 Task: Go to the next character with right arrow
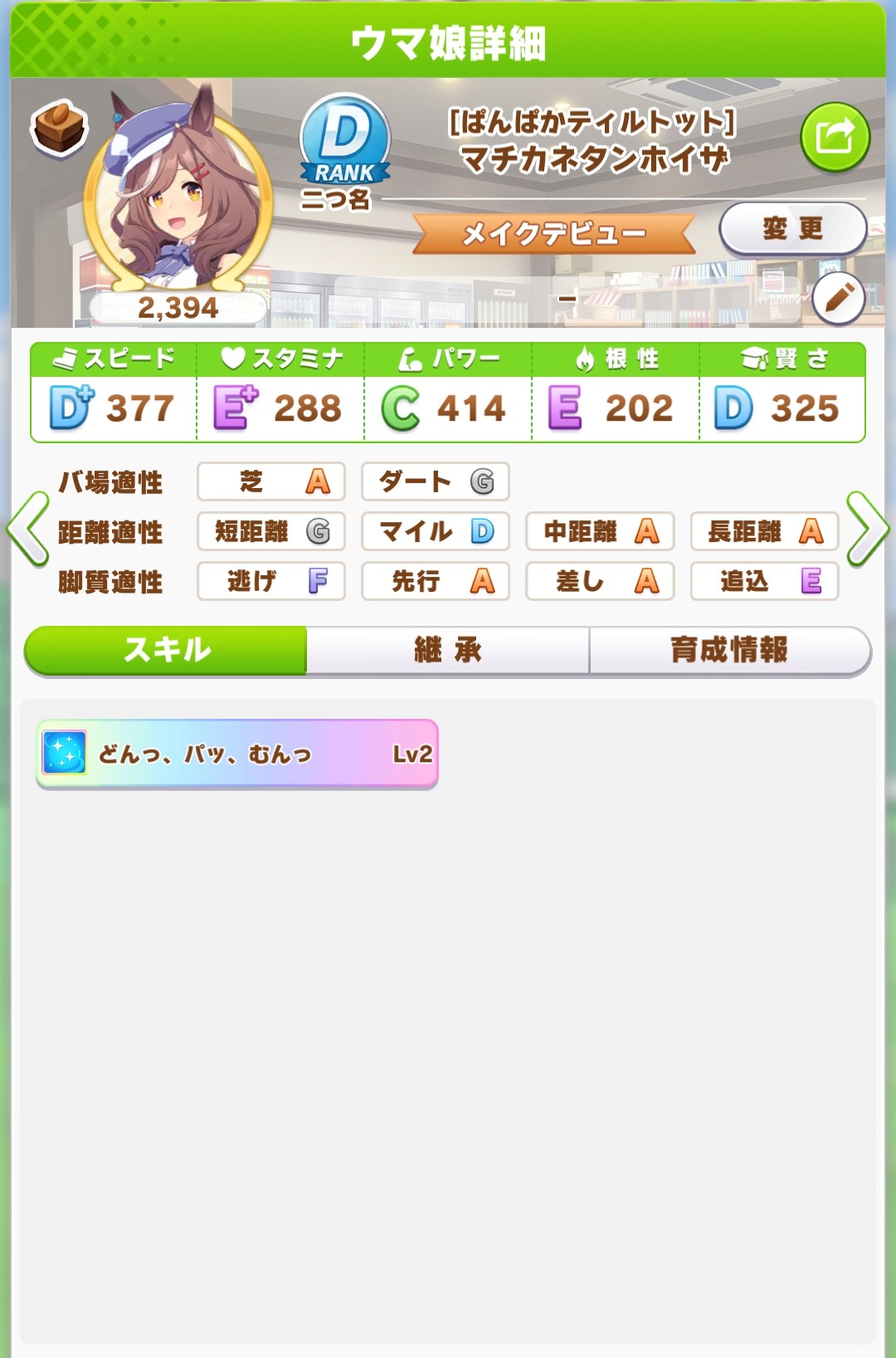point(867,530)
